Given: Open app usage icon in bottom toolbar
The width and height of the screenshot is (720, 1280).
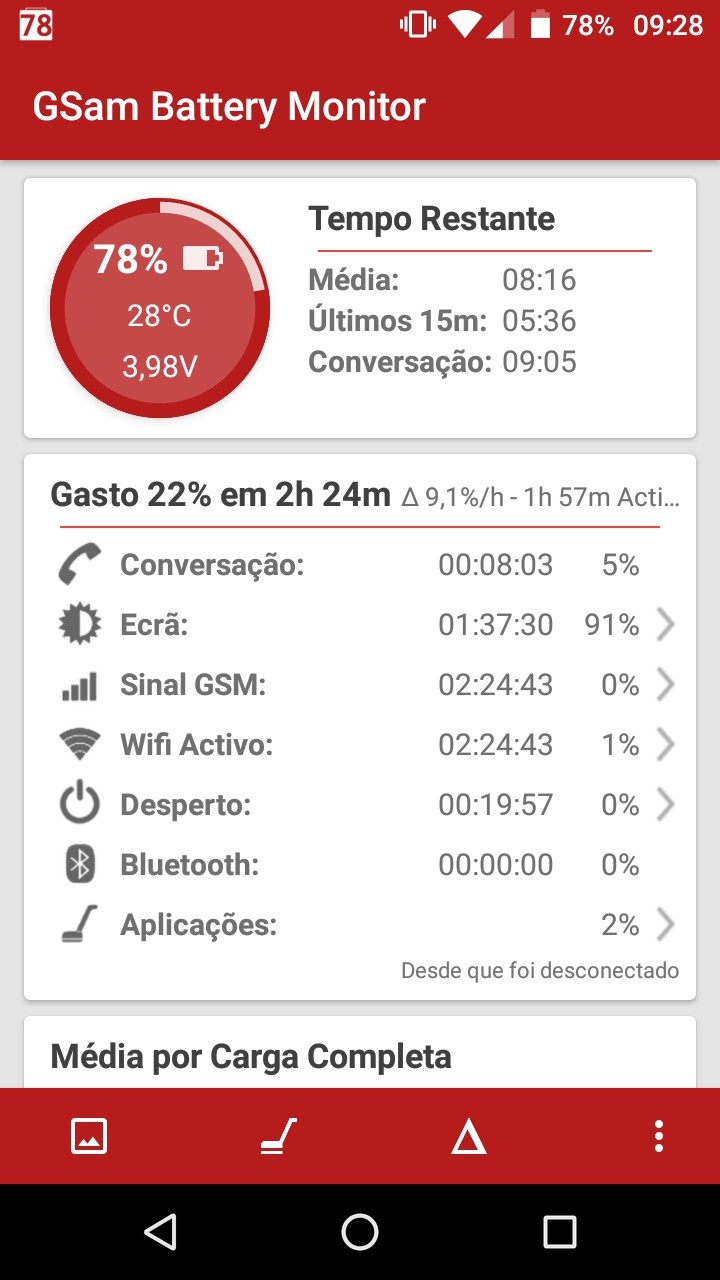Looking at the screenshot, I should [278, 1136].
